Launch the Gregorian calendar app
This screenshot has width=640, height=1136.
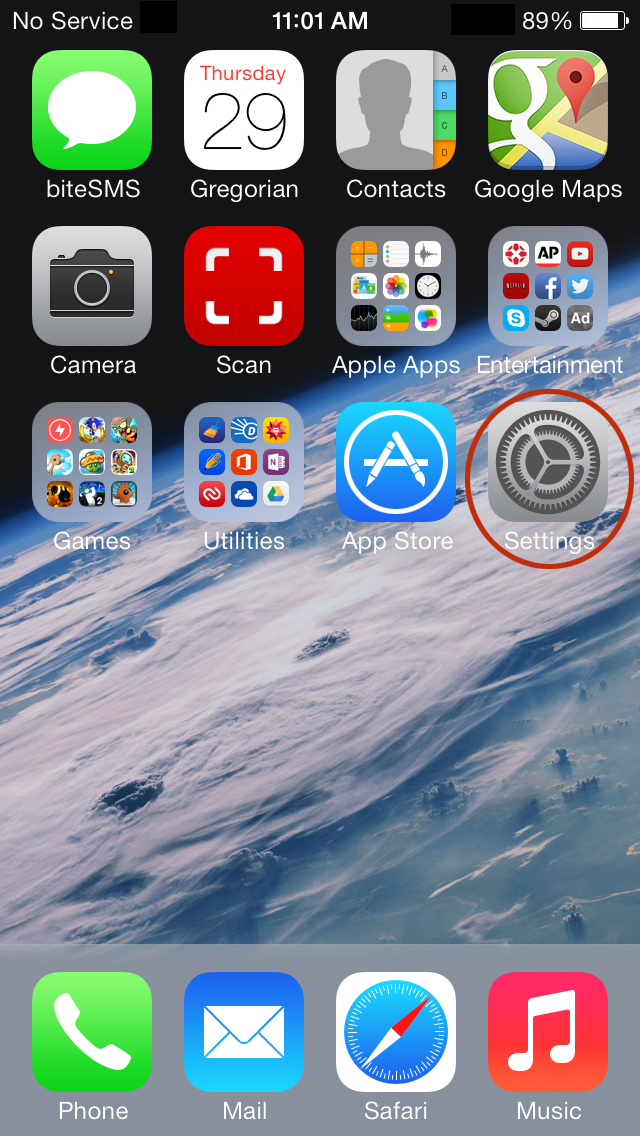(244, 110)
